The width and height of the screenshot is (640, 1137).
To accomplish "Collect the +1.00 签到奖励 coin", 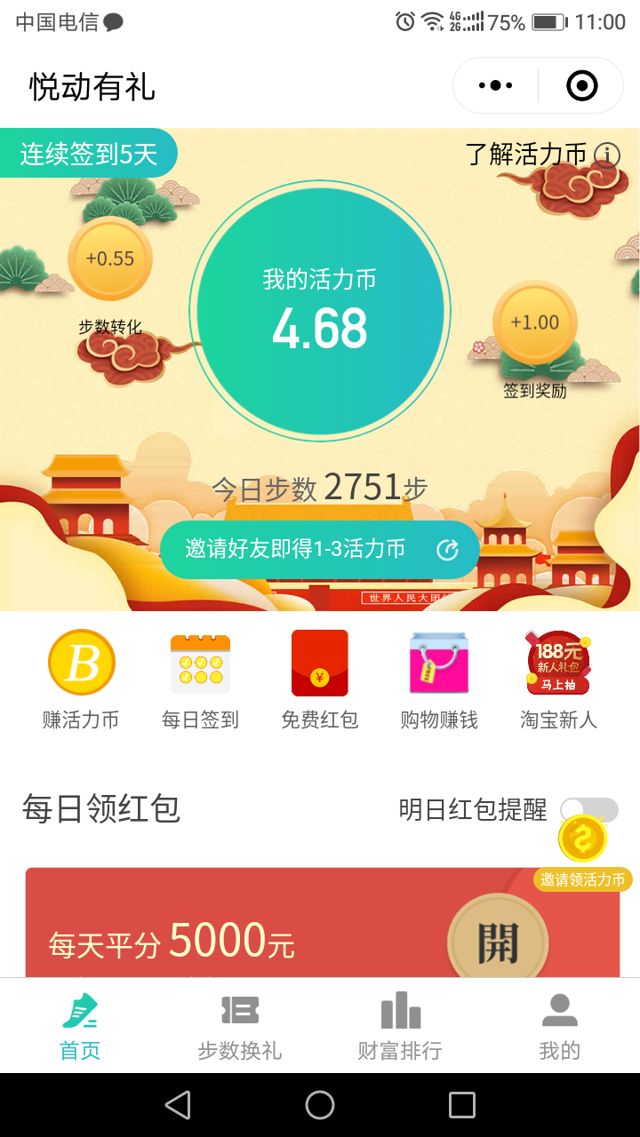I will point(535,323).
